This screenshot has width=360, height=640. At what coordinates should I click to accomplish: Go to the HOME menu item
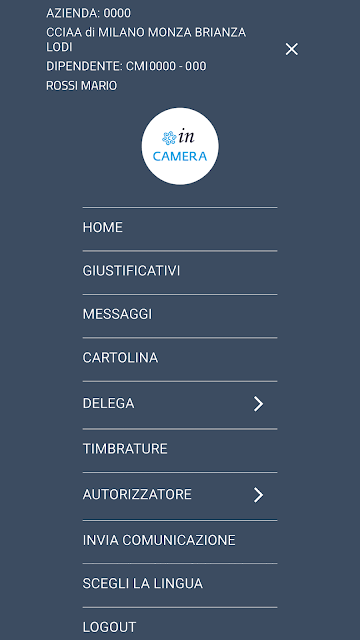pyautogui.click(x=180, y=229)
